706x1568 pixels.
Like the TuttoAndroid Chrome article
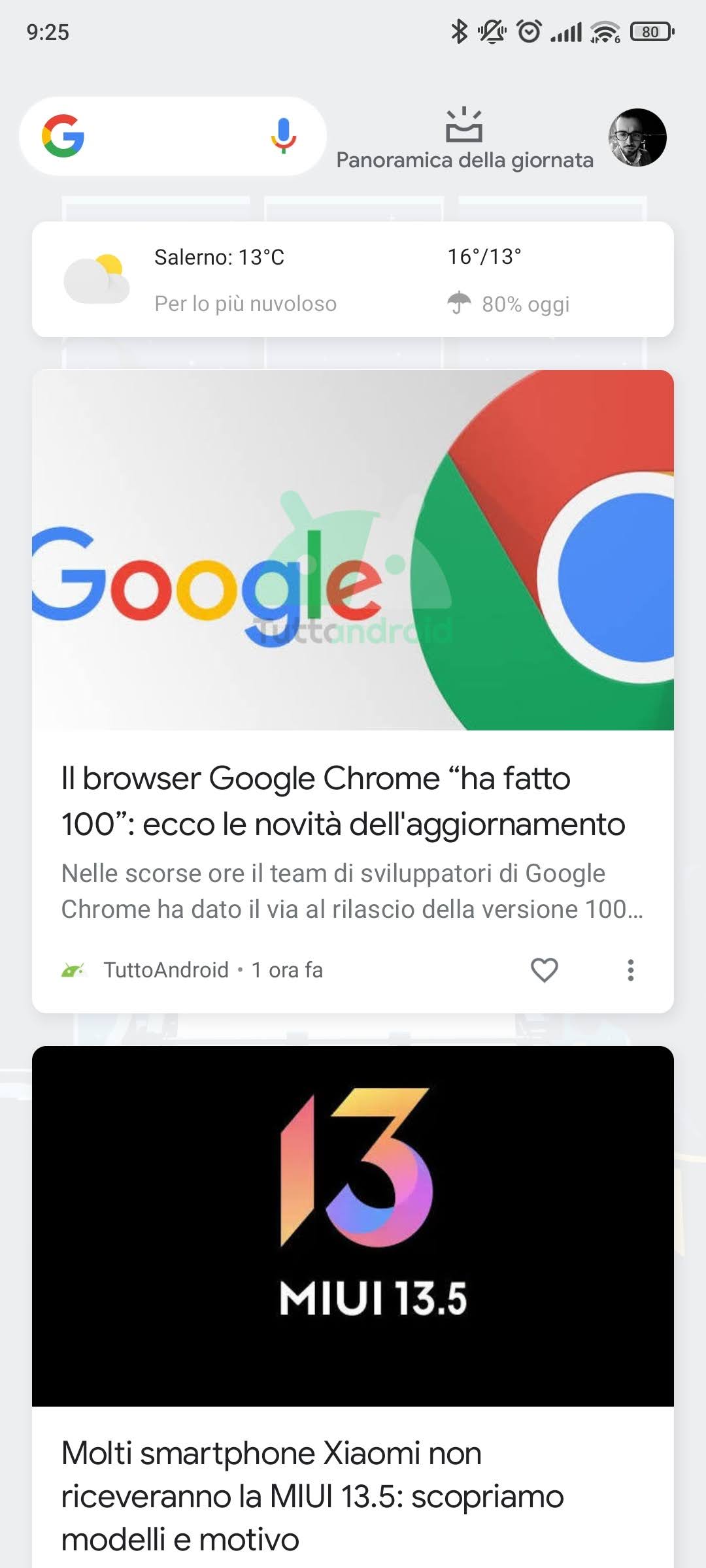(x=544, y=970)
